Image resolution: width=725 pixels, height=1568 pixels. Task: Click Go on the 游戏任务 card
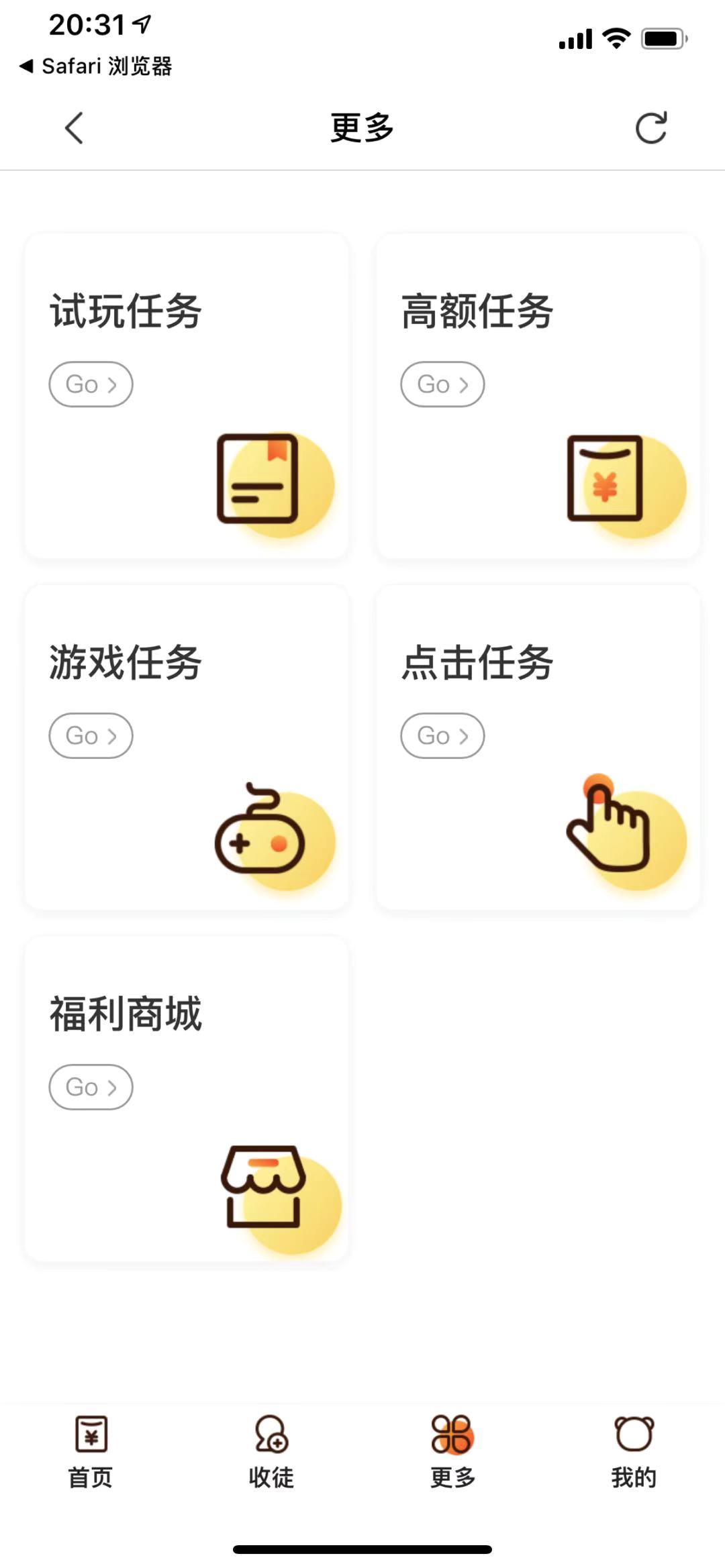(x=91, y=735)
